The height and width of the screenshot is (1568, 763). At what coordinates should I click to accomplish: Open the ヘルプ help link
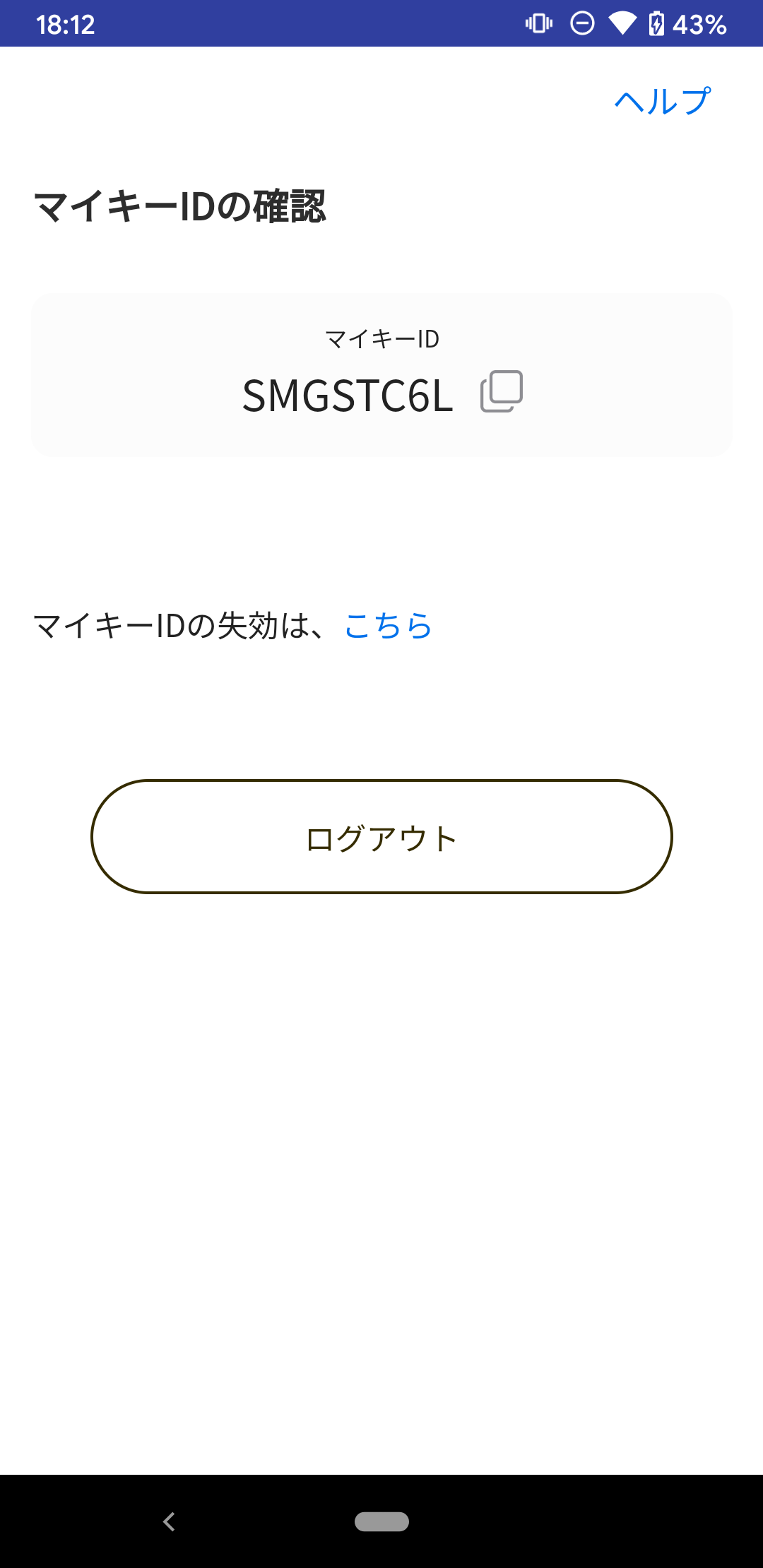click(661, 102)
